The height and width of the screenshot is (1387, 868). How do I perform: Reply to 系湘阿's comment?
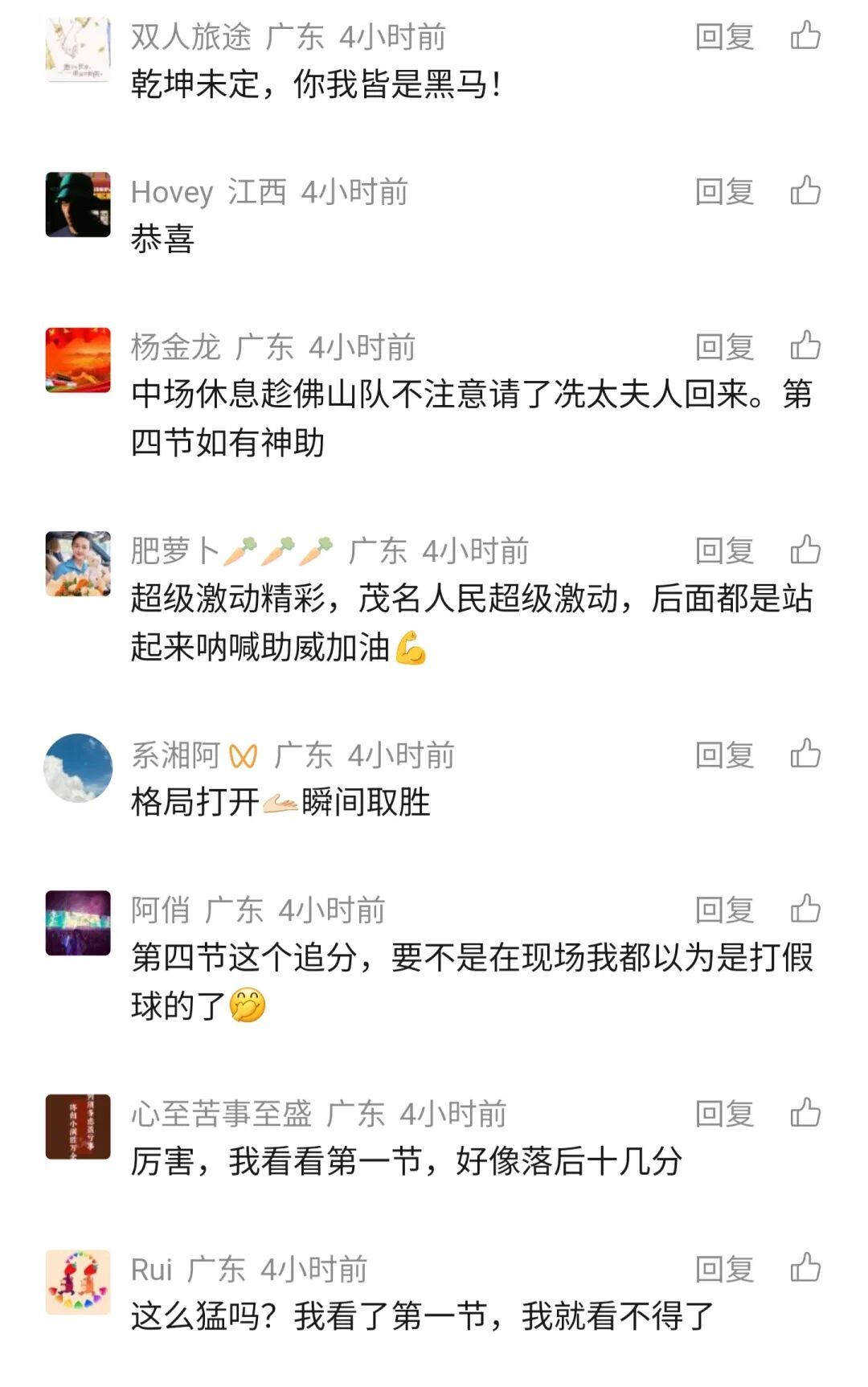724,755
